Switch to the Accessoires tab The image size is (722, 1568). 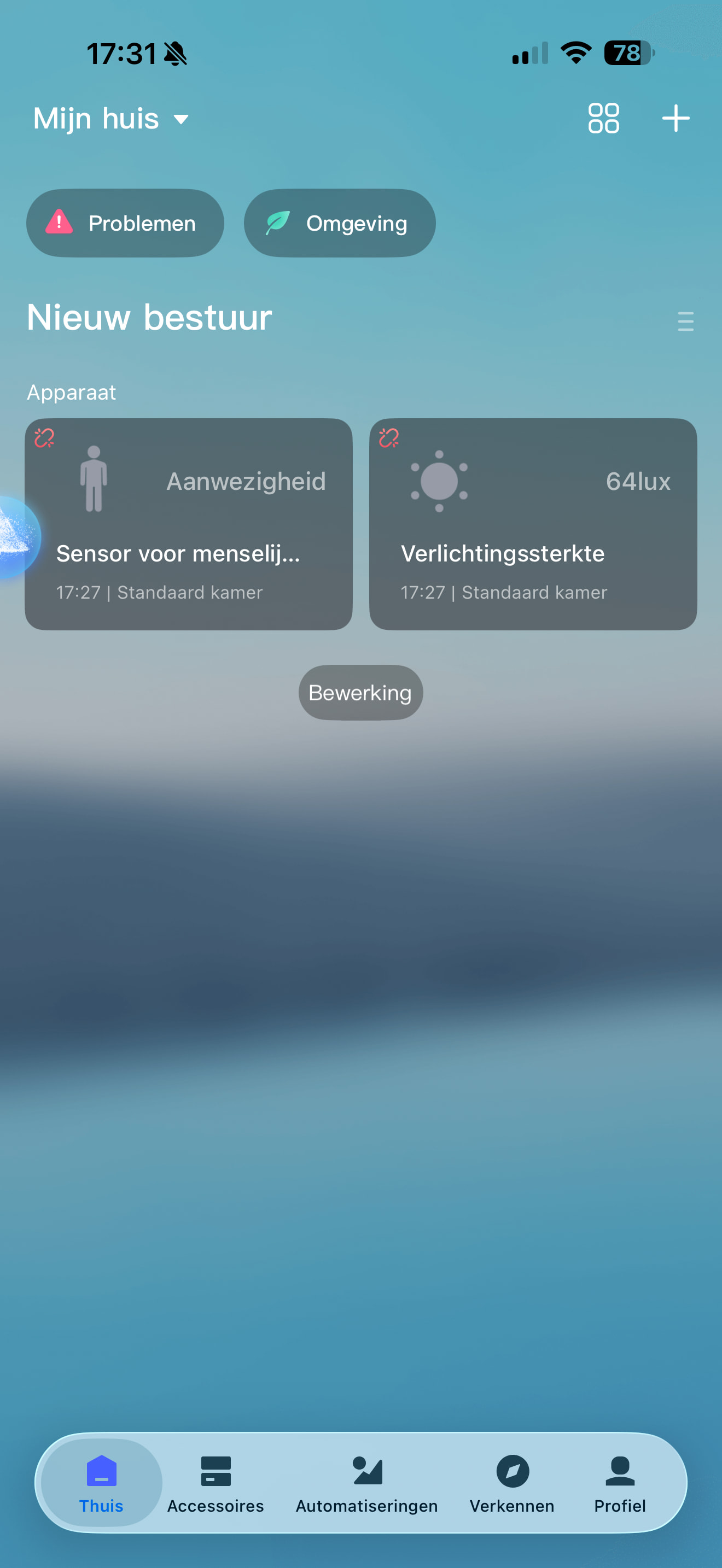coord(216,1483)
